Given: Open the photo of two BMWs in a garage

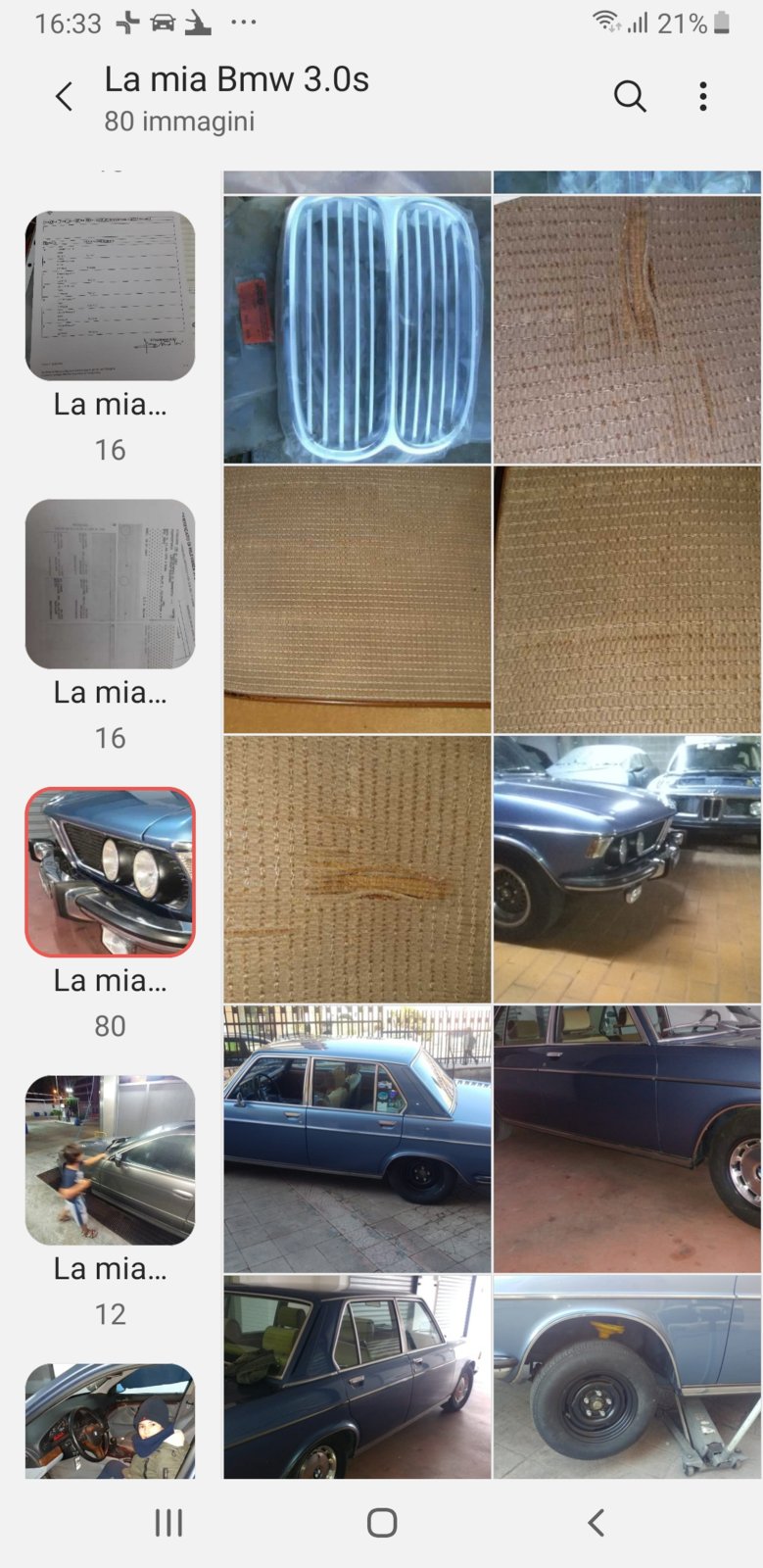Looking at the screenshot, I should (x=627, y=869).
